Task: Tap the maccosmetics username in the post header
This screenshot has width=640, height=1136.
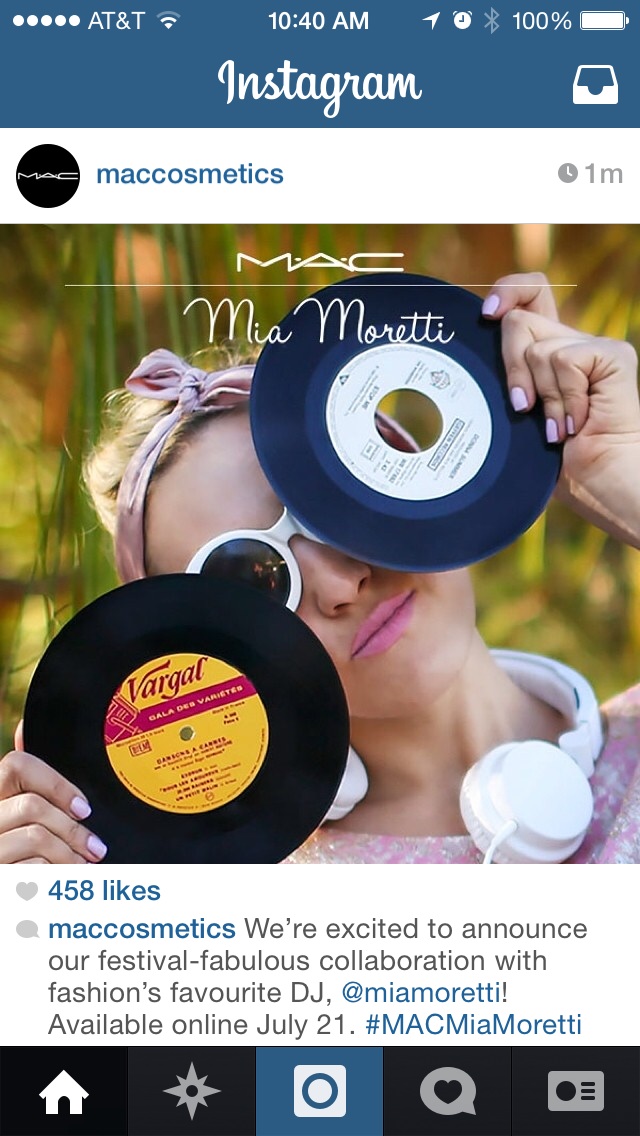Action: pos(190,174)
